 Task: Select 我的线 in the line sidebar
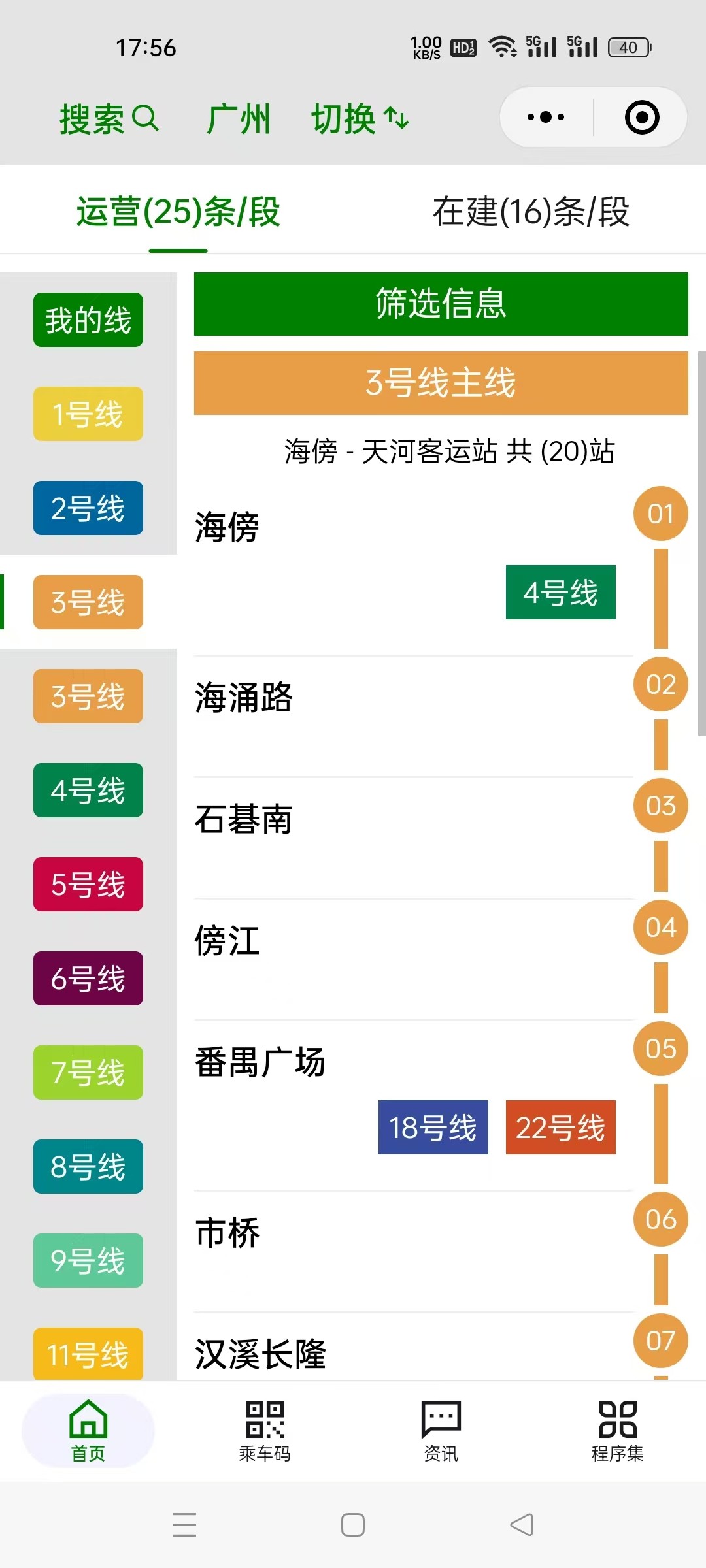88,320
